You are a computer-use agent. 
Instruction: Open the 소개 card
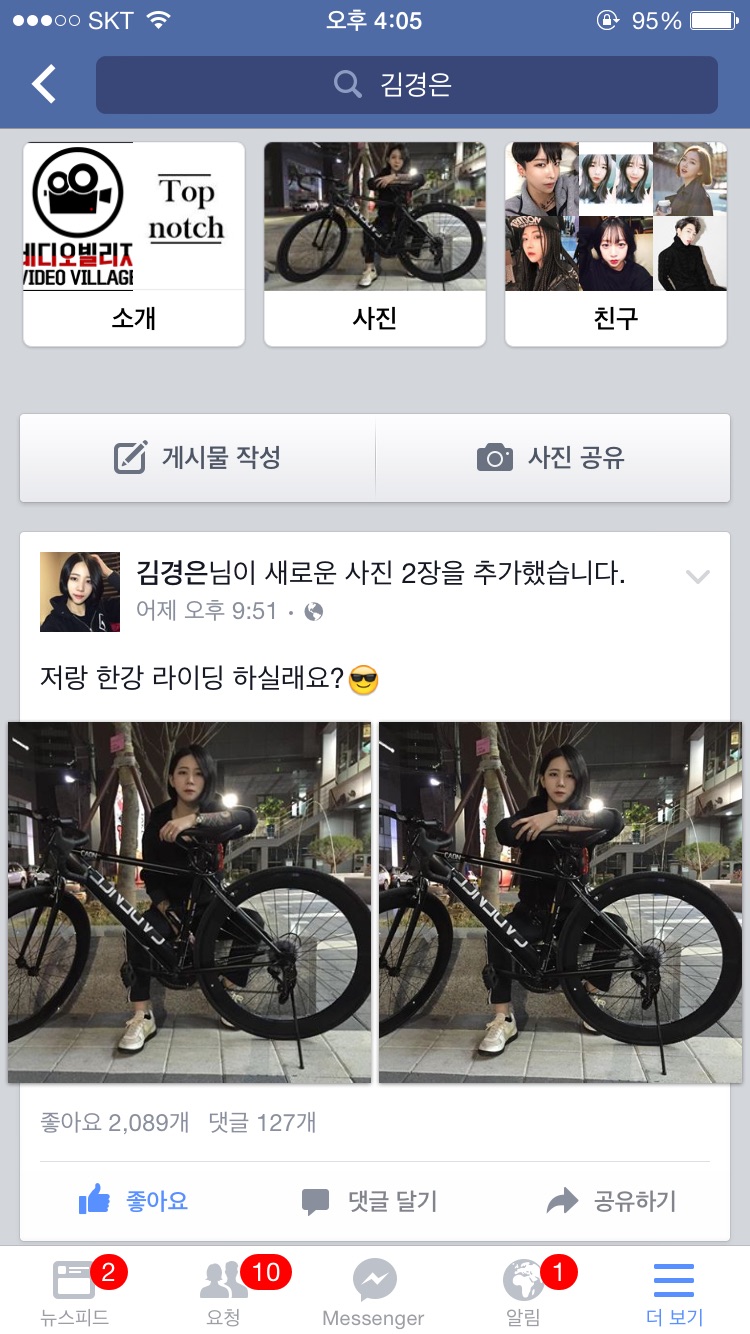pyautogui.click(x=134, y=244)
